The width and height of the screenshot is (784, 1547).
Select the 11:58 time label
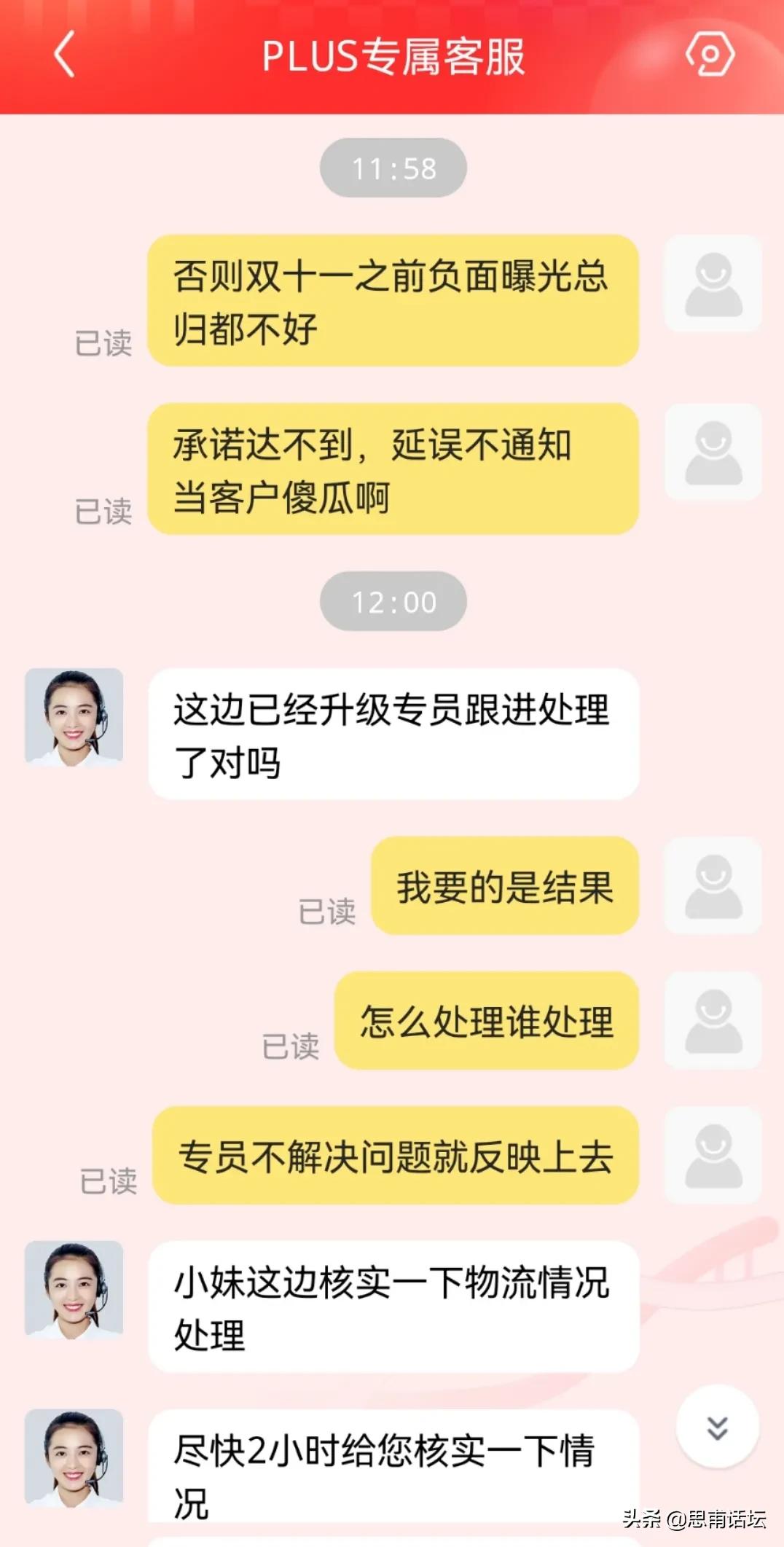point(392,166)
